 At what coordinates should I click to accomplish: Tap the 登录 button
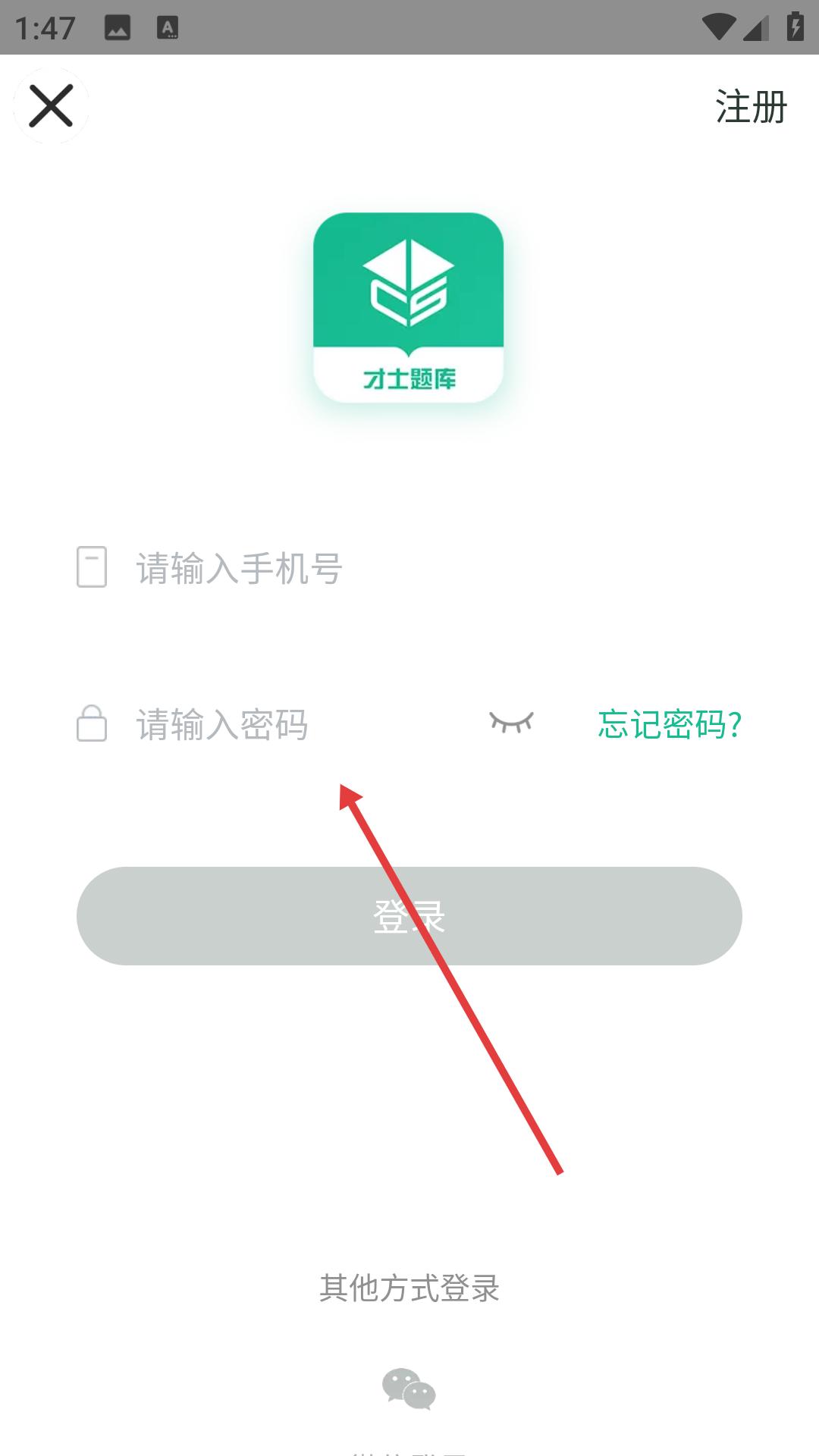(409, 916)
